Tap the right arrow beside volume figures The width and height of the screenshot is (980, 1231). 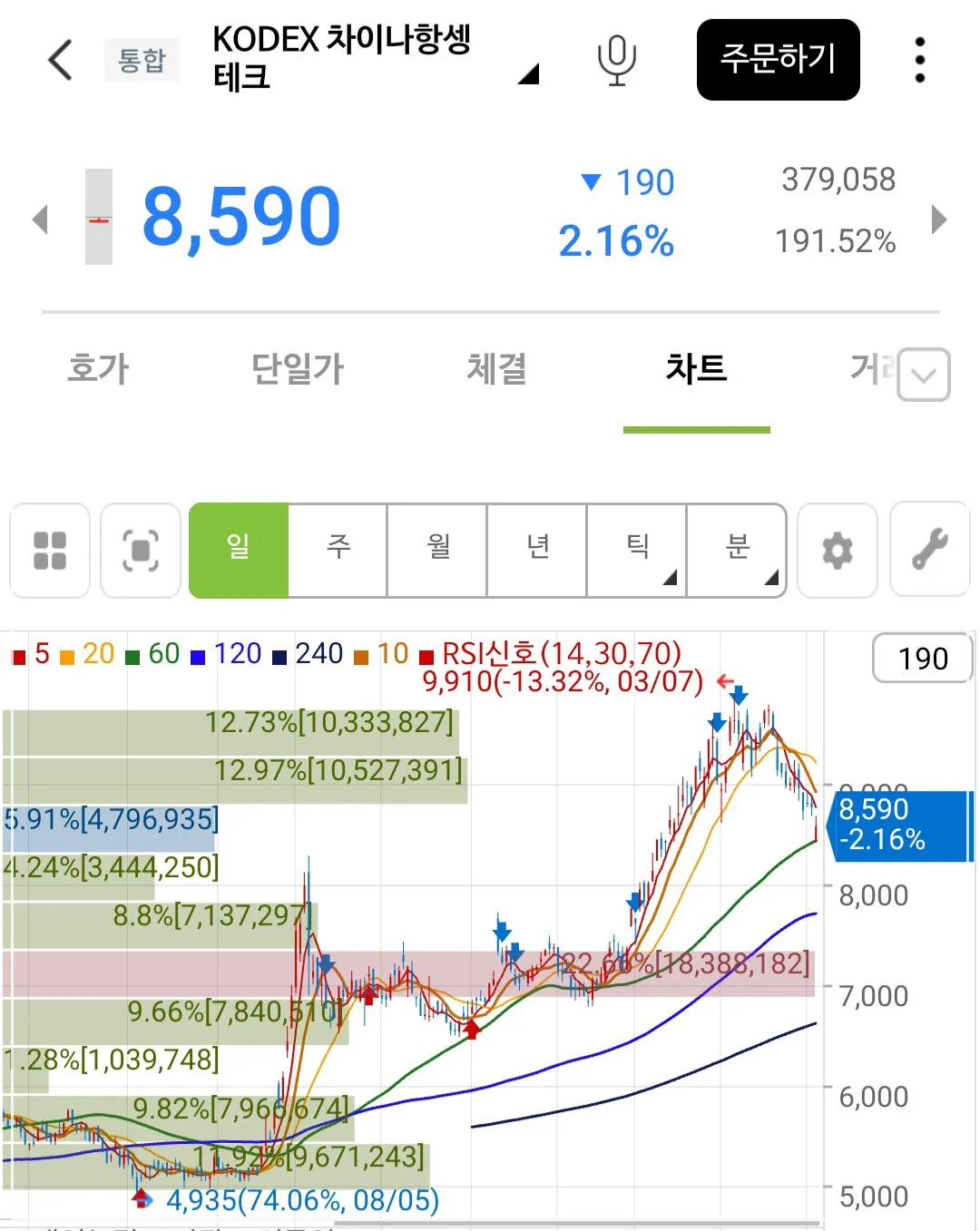pos(939,219)
